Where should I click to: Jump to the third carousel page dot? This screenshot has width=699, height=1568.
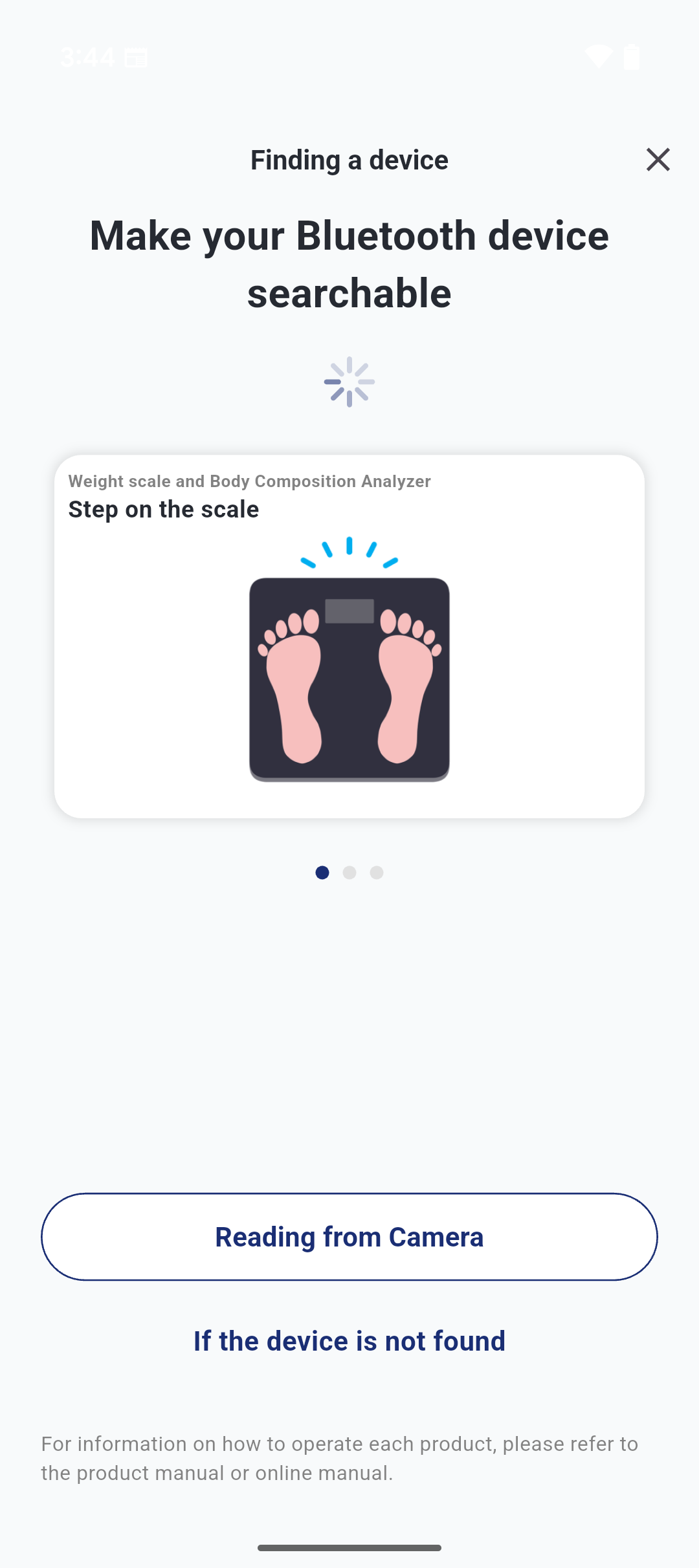[377, 873]
